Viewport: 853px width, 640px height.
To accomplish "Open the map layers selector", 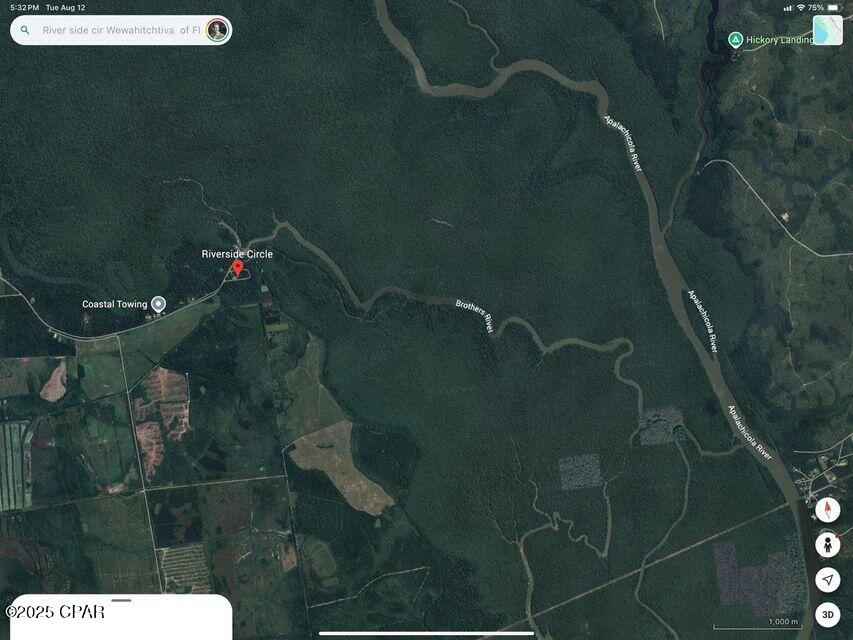I will coord(827,30).
